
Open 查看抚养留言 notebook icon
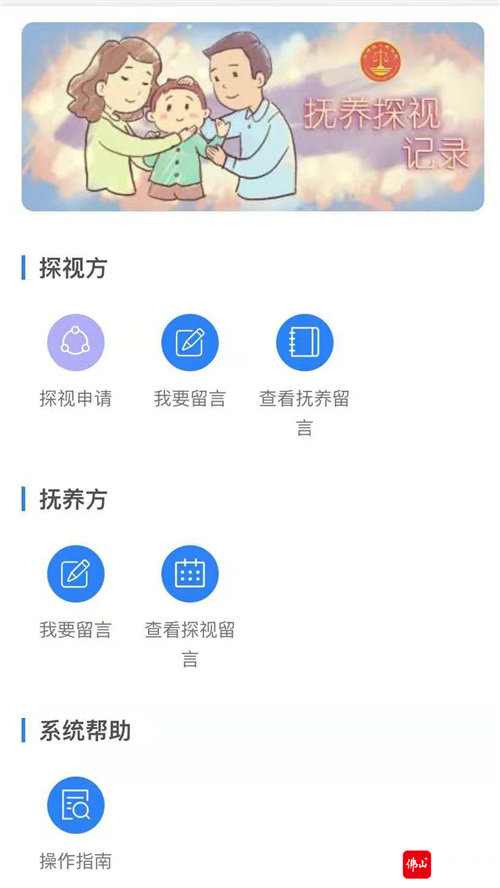pos(305,343)
